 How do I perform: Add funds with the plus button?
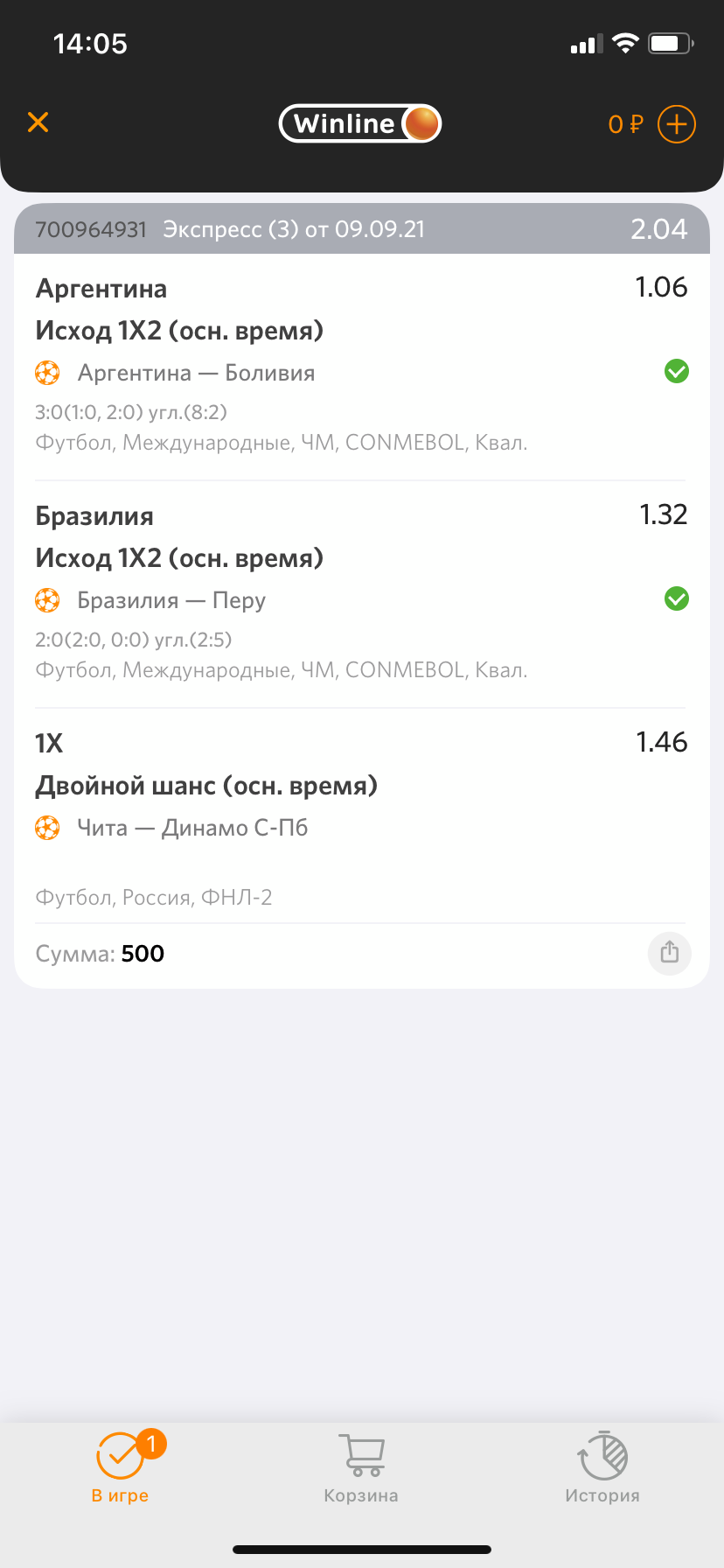tap(677, 124)
